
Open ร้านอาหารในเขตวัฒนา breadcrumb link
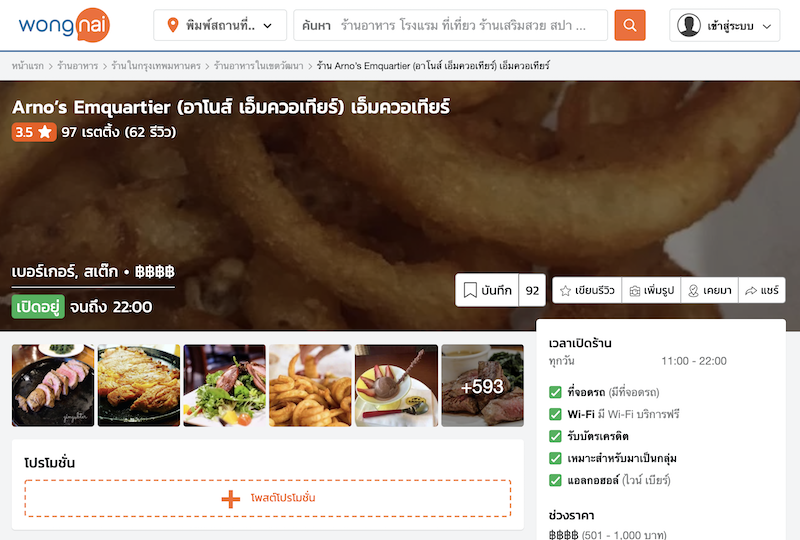click(258, 66)
